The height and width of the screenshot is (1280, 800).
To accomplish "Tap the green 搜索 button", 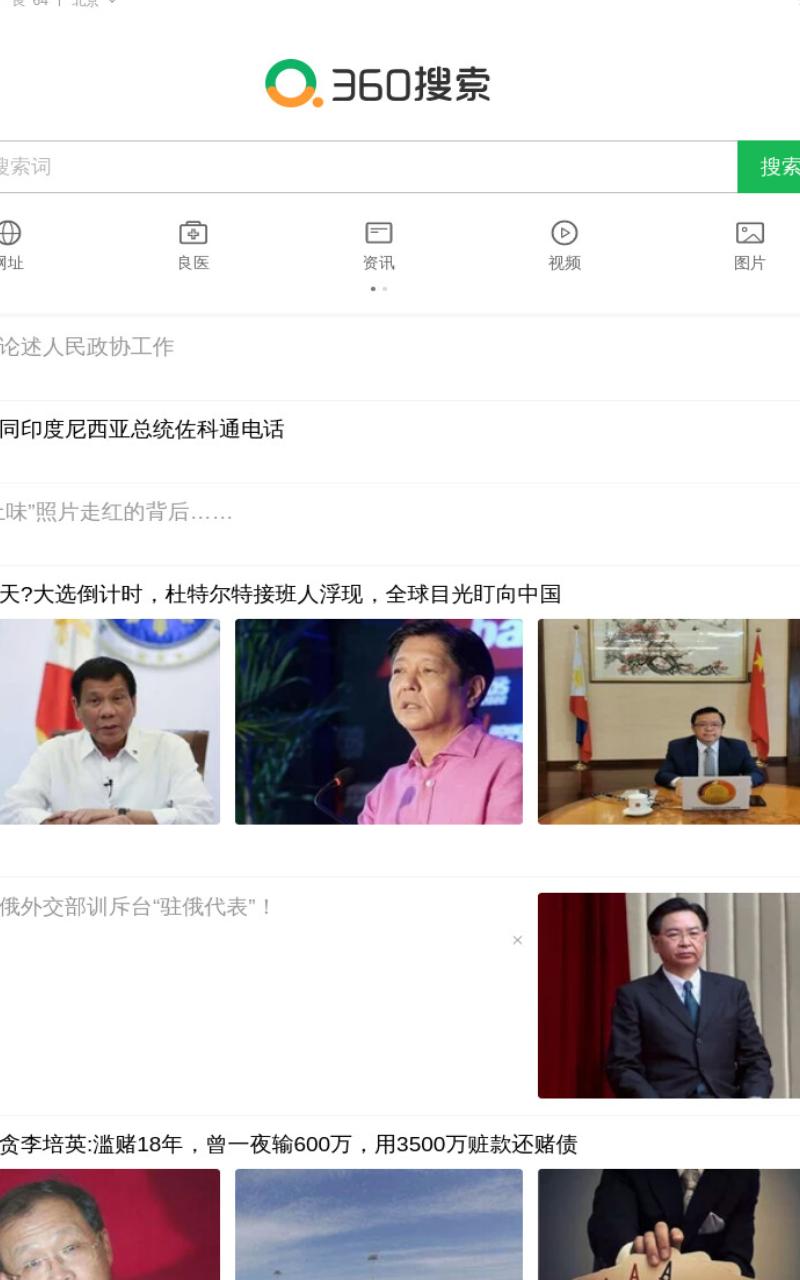I will 769,167.
